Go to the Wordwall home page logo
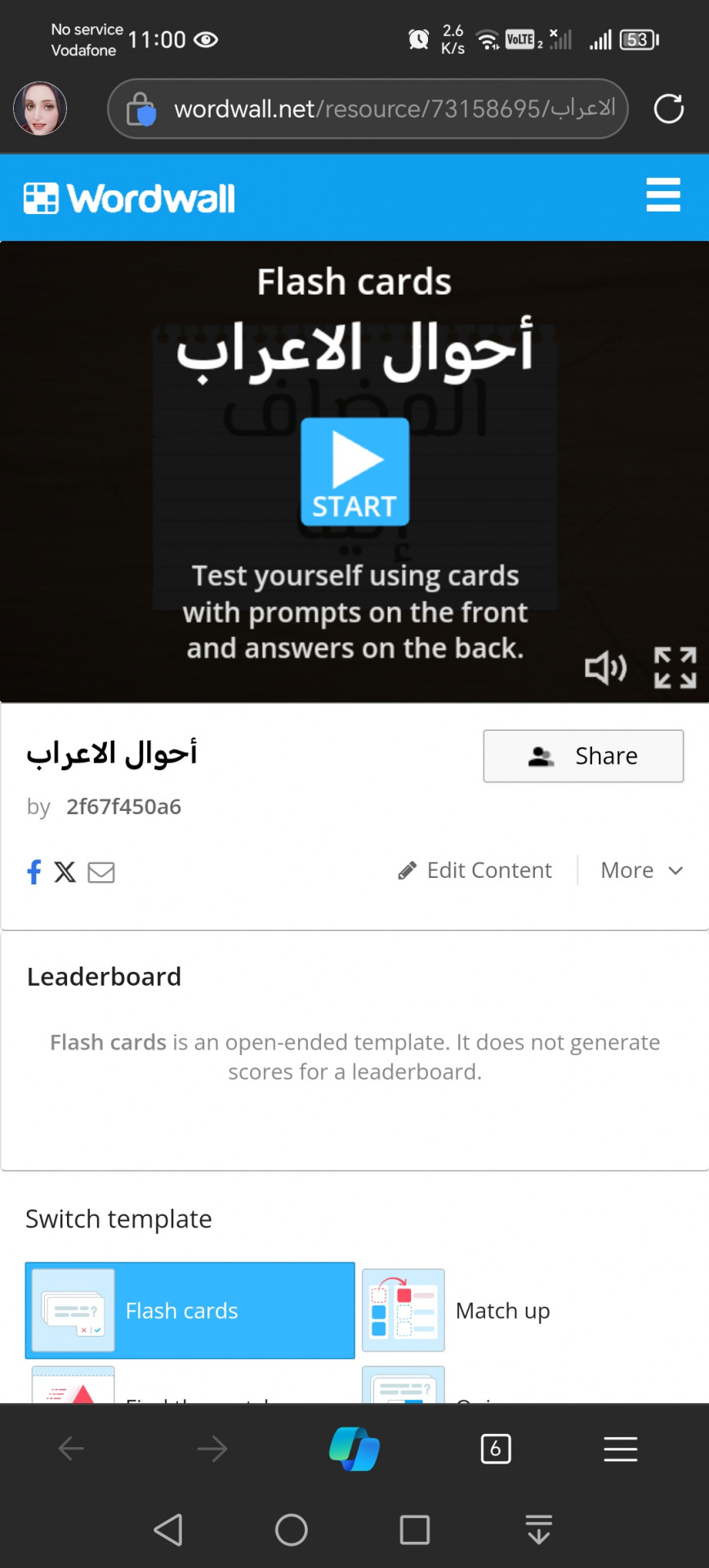 tap(130, 198)
